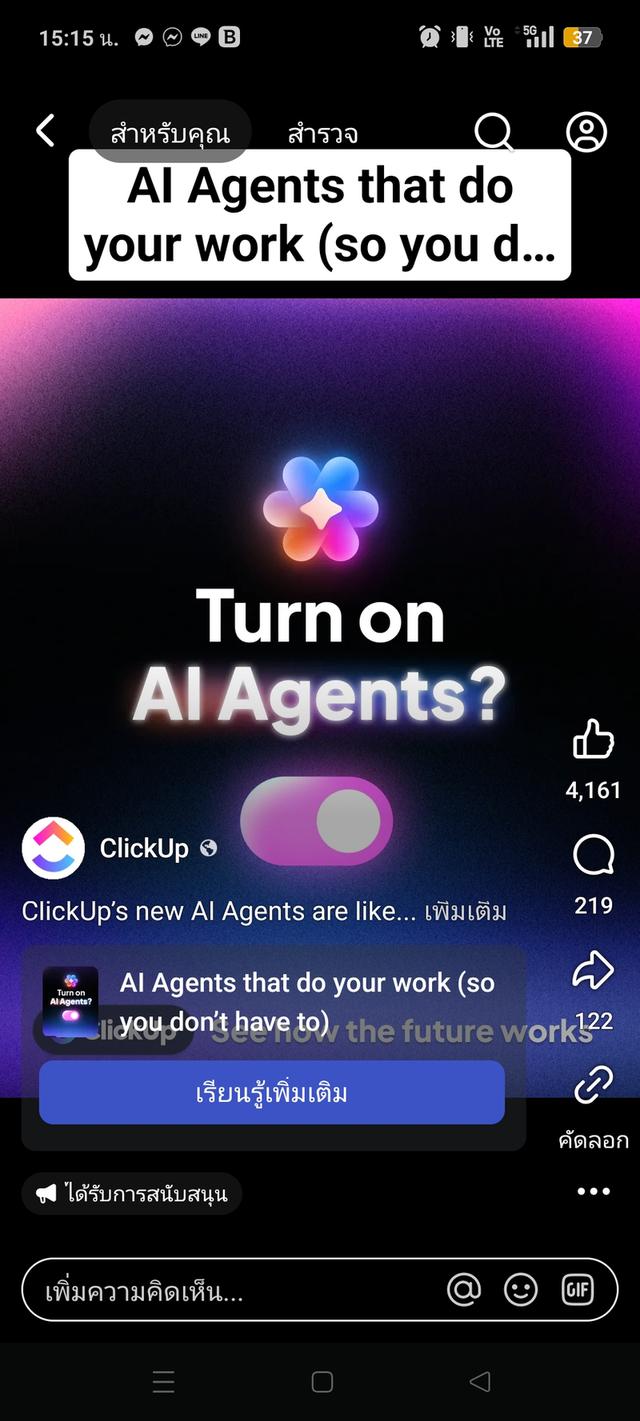The width and height of the screenshot is (640, 1421).
Task: Switch to the สำรวจ tab
Action: point(322,133)
